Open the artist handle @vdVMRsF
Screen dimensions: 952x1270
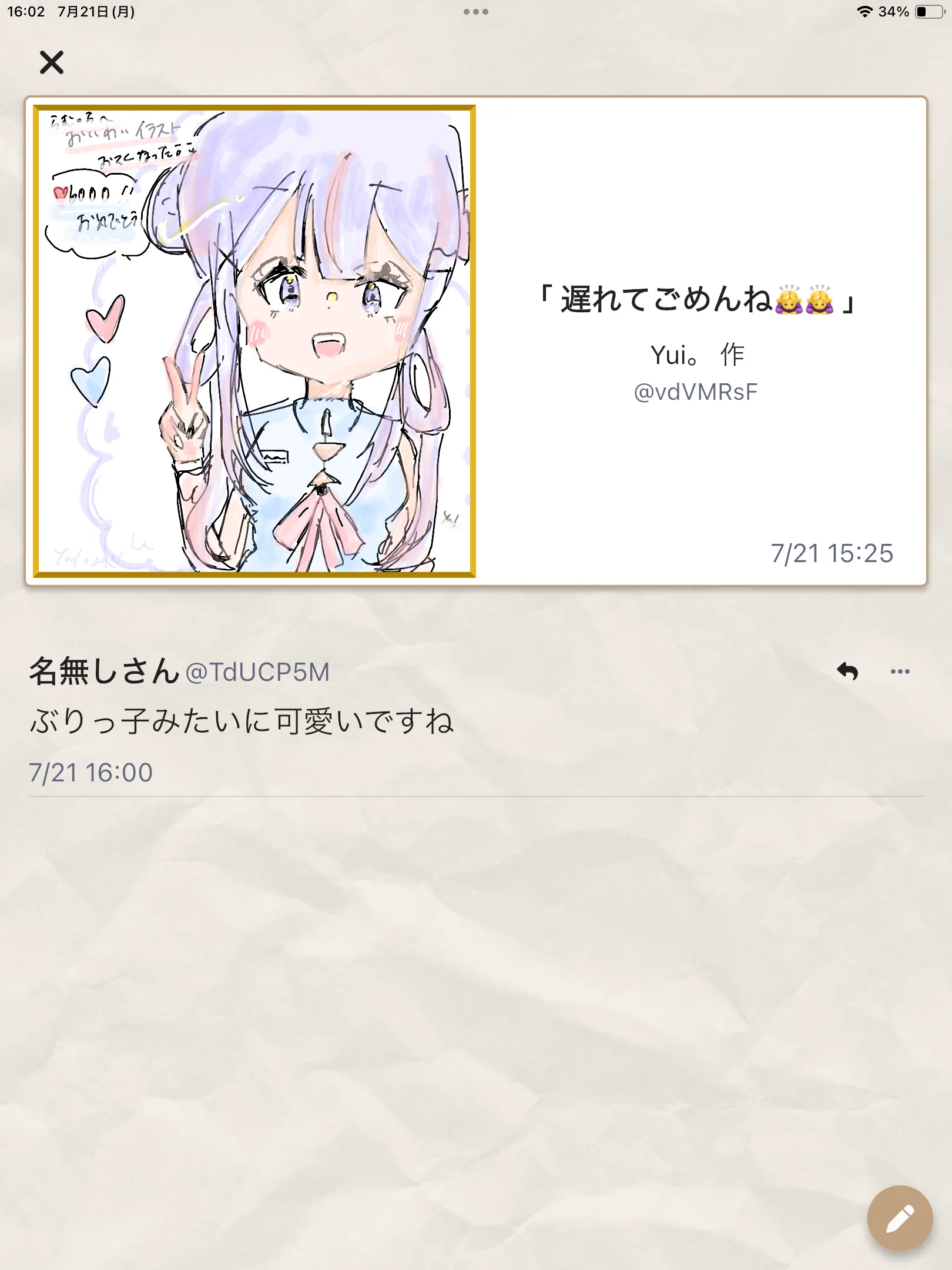[x=695, y=392]
